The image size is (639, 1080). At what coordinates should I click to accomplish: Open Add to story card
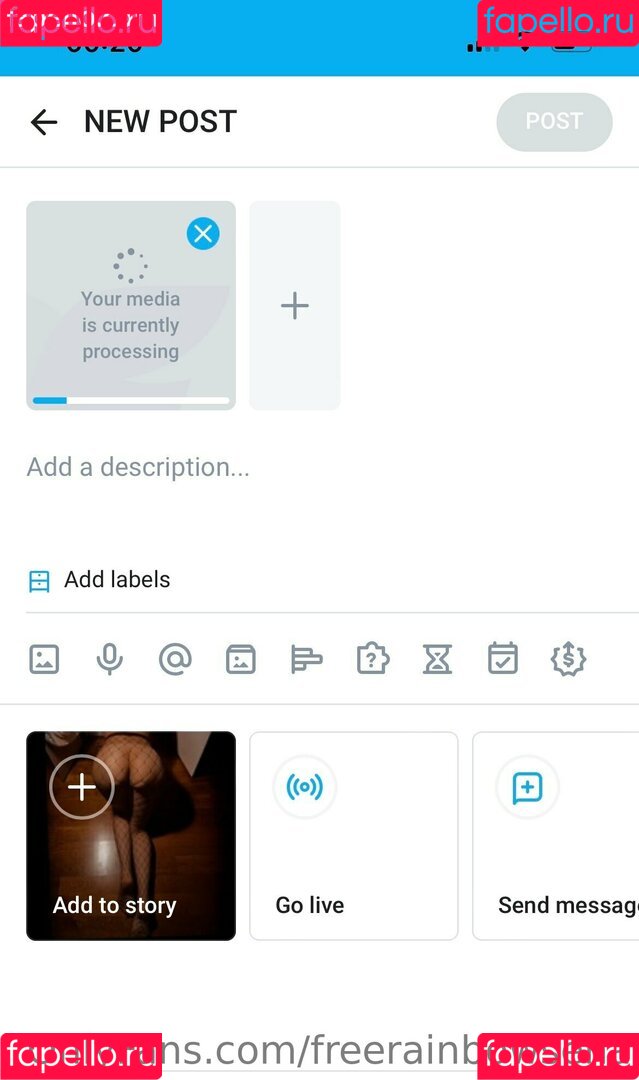coord(131,836)
